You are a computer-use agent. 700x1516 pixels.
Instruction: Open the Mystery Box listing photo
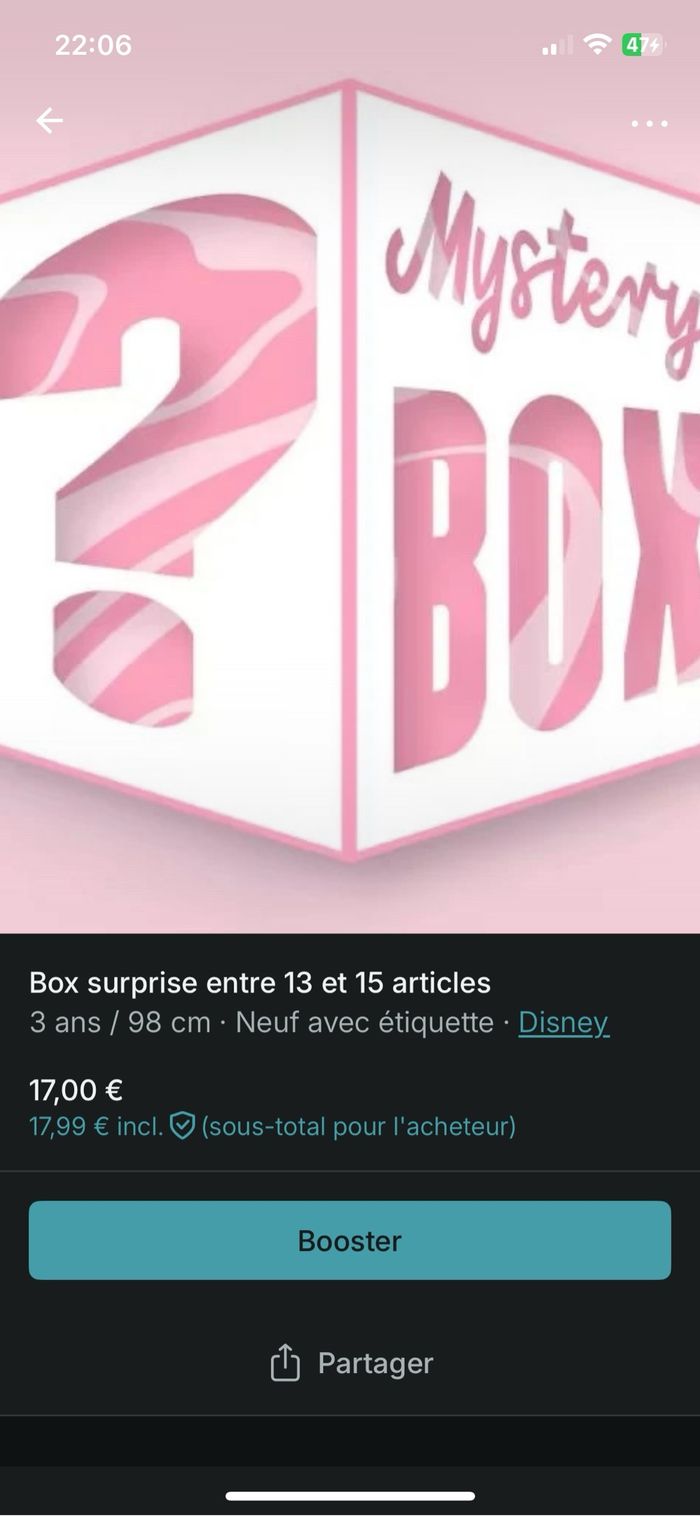(x=350, y=500)
